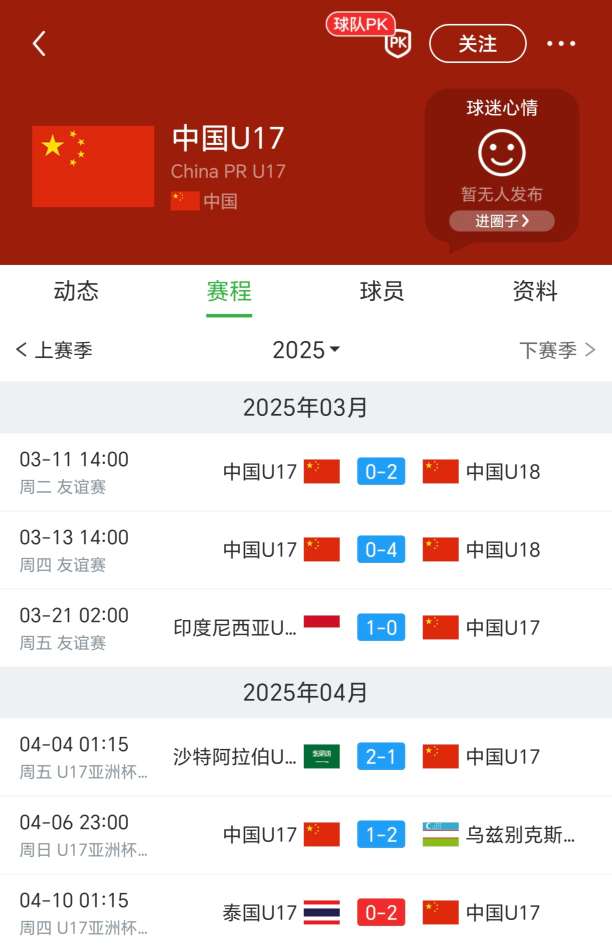Go to previous season 上赛季

tap(55, 350)
